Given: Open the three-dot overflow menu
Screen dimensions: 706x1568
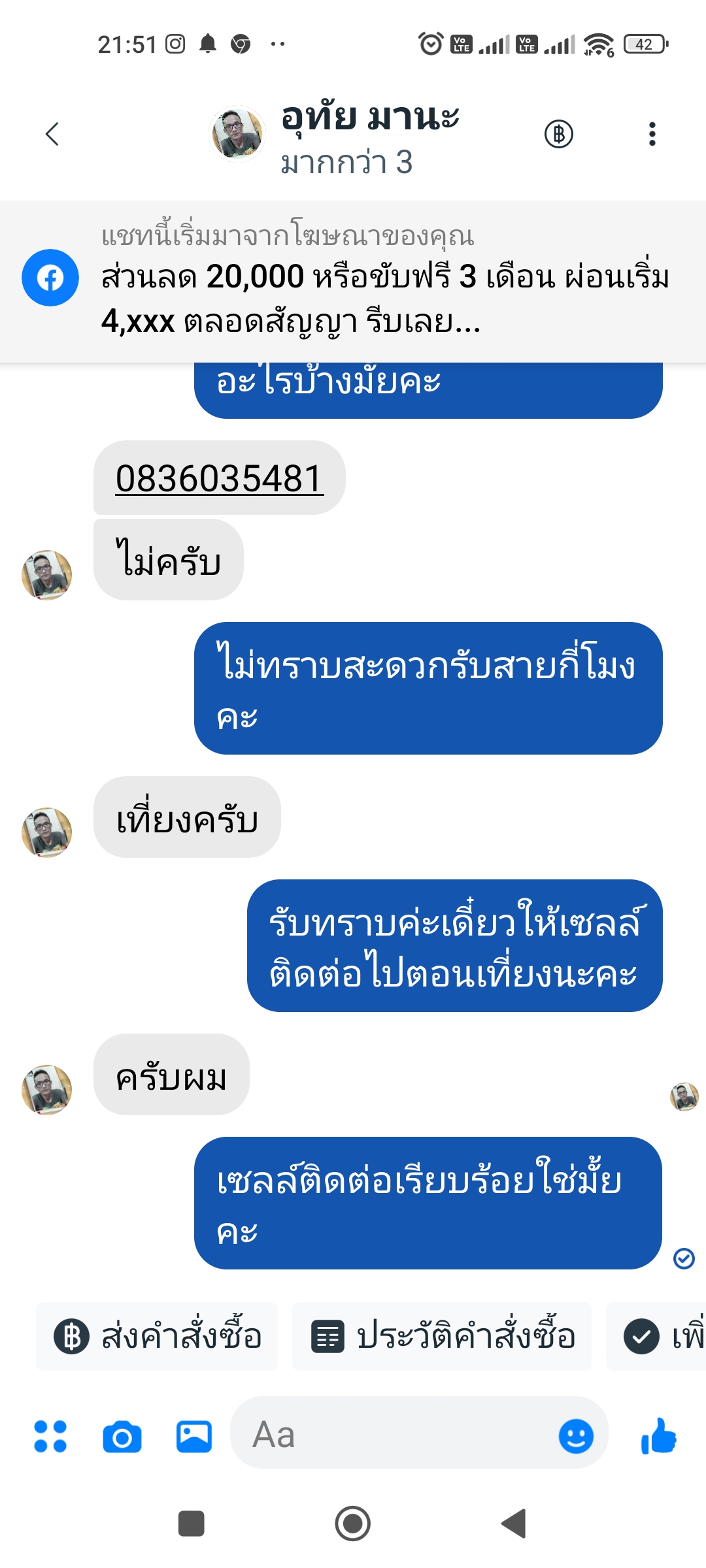Looking at the screenshot, I should pyautogui.click(x=652, y=134).
